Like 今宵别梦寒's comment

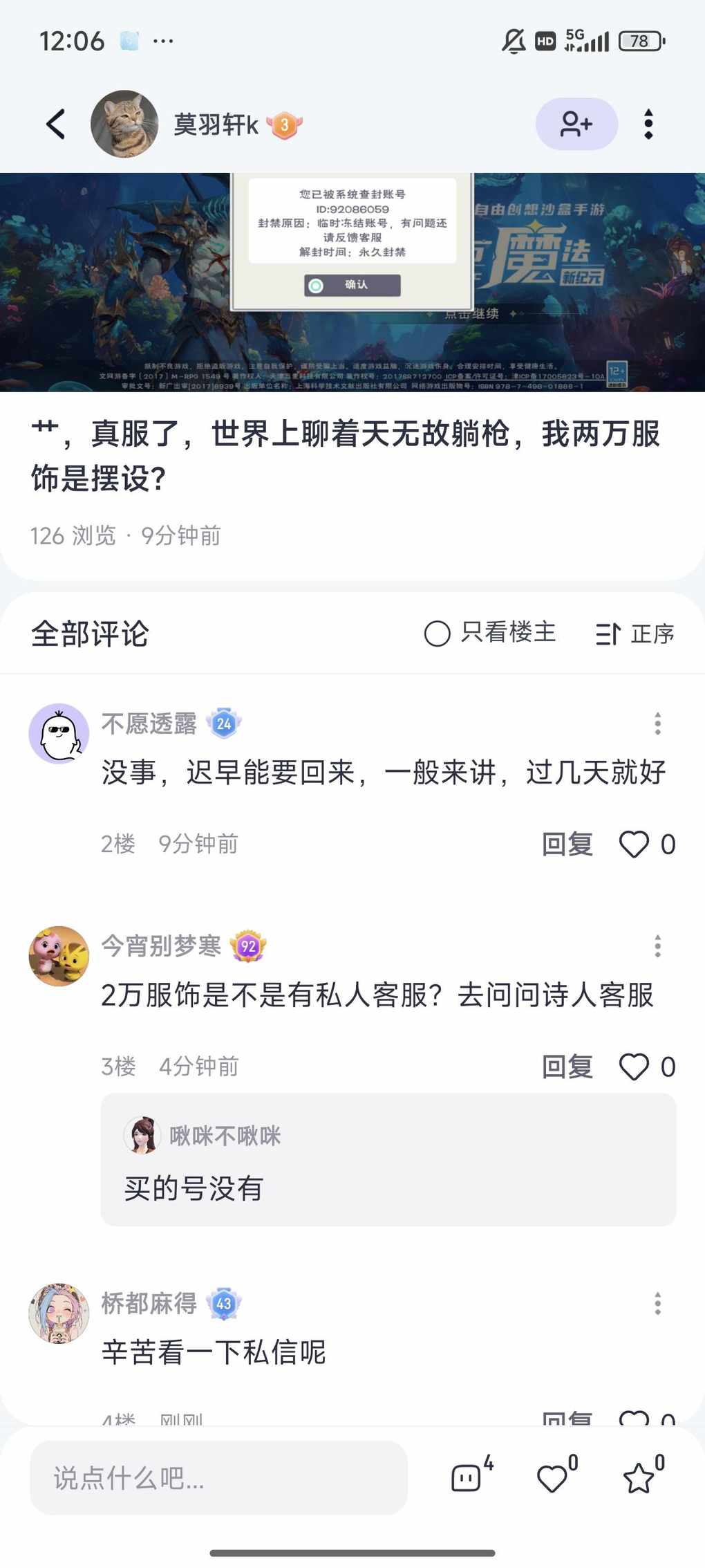coord(634,1067)
